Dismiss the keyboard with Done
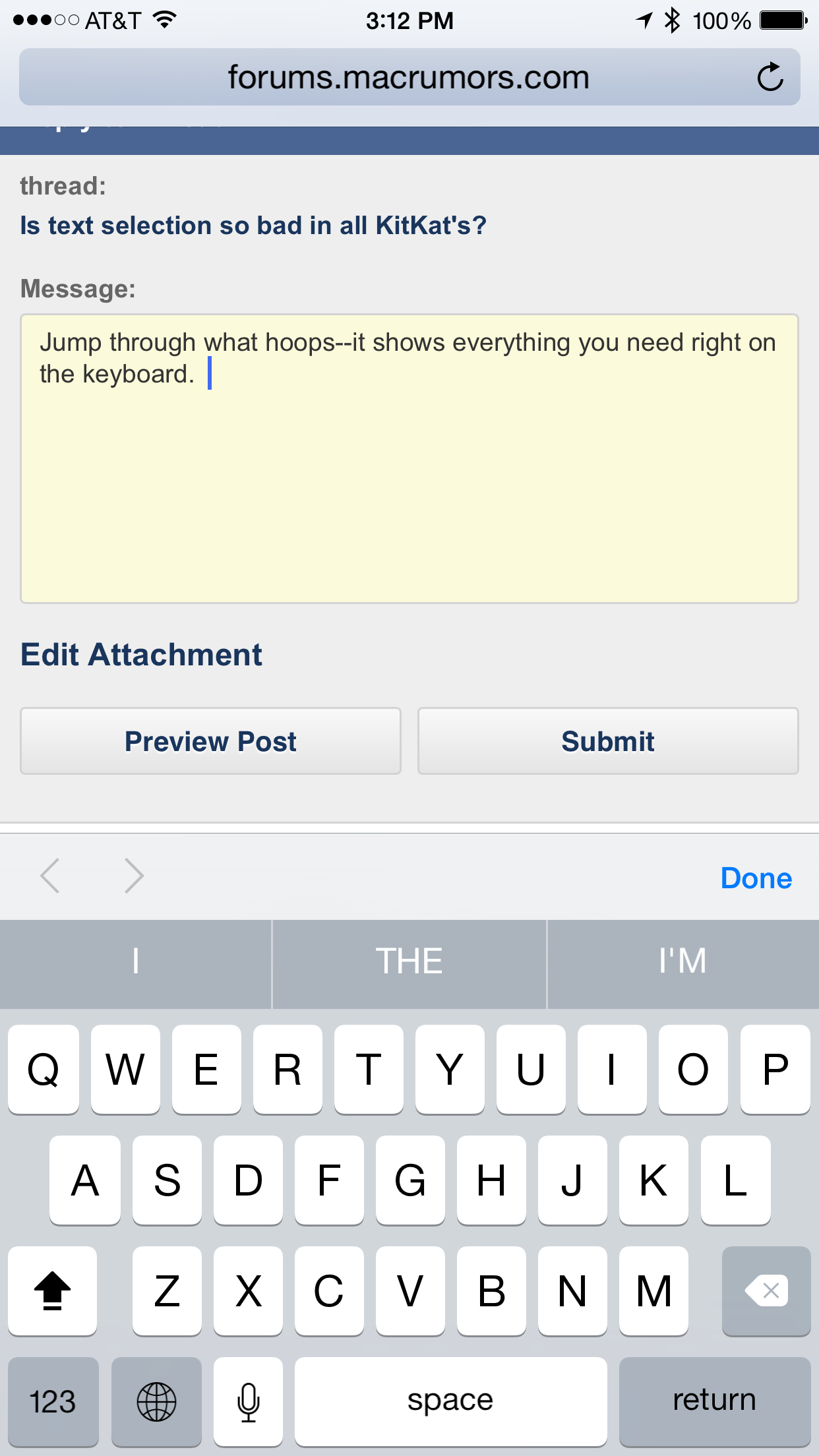The width and height of the screenshot is (819, 1456). (756, 878)
